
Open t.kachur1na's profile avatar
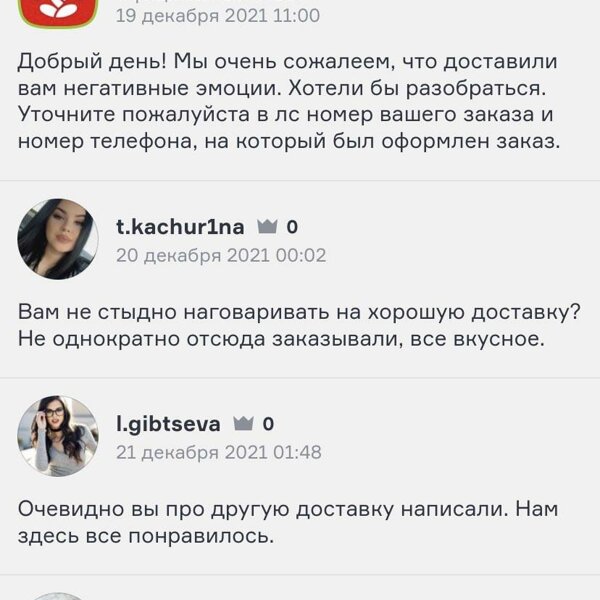pyautogui.click(x=58, y=239)
